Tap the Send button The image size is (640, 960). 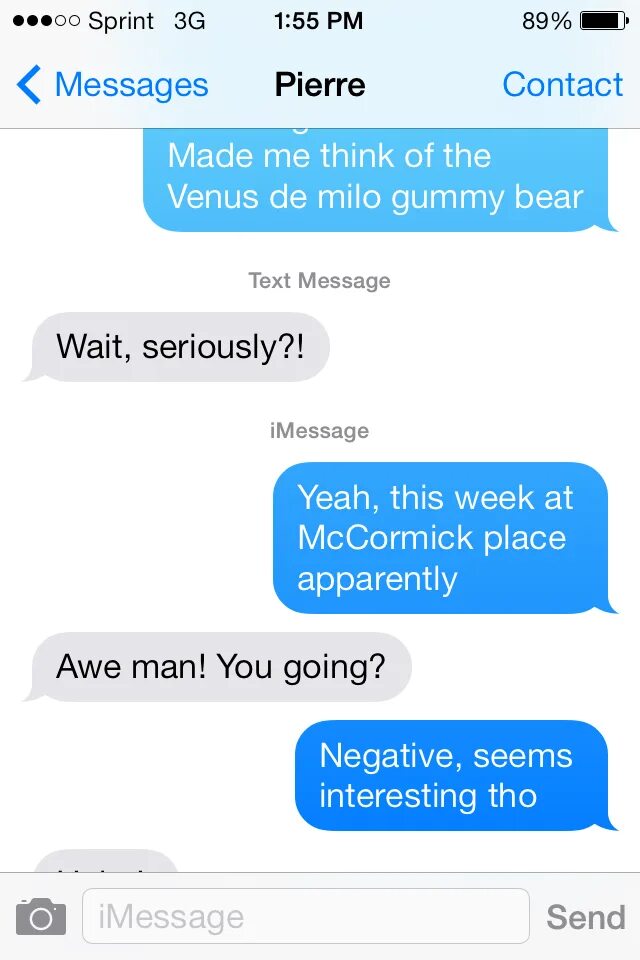click(585, 916)
